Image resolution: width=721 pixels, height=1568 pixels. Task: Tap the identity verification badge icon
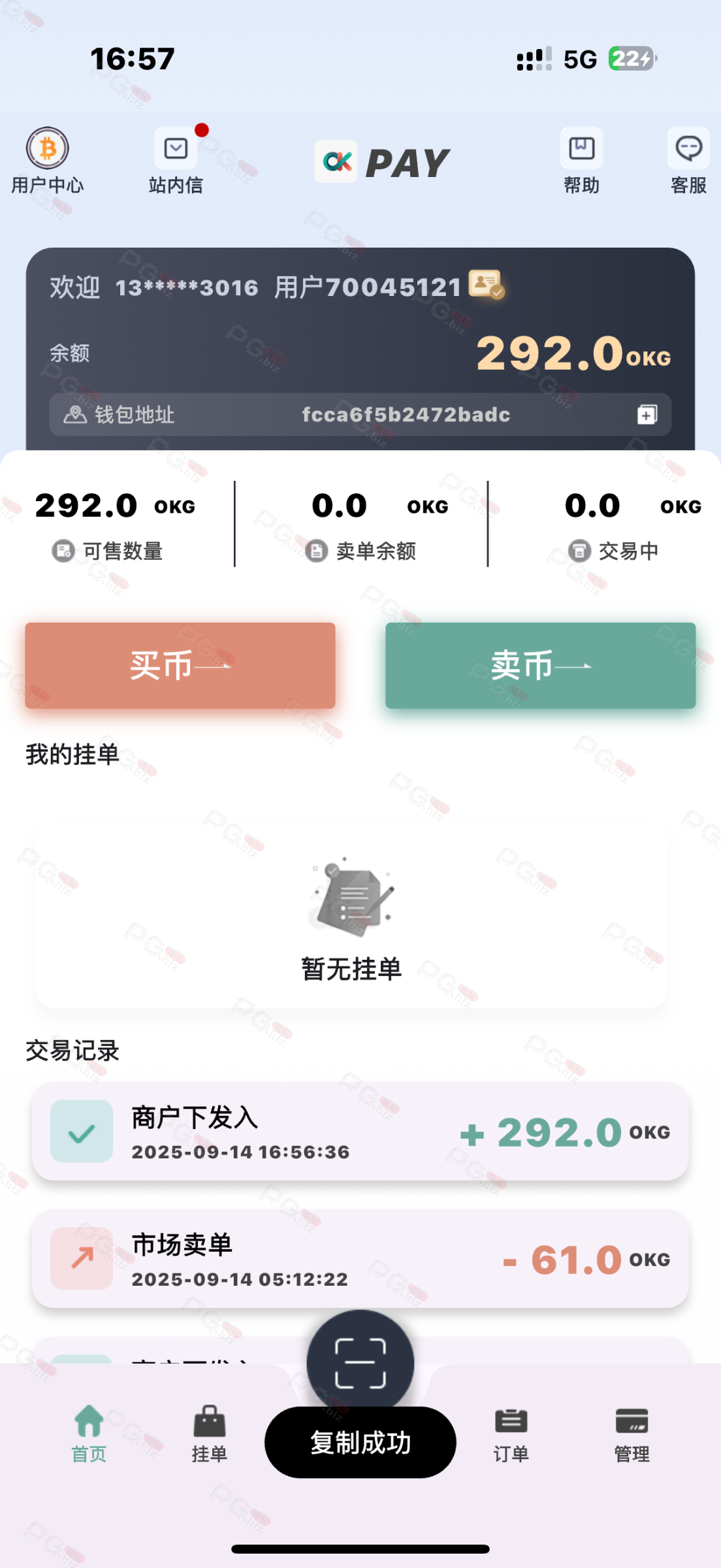pyautogui.click(x=486, y=285)
